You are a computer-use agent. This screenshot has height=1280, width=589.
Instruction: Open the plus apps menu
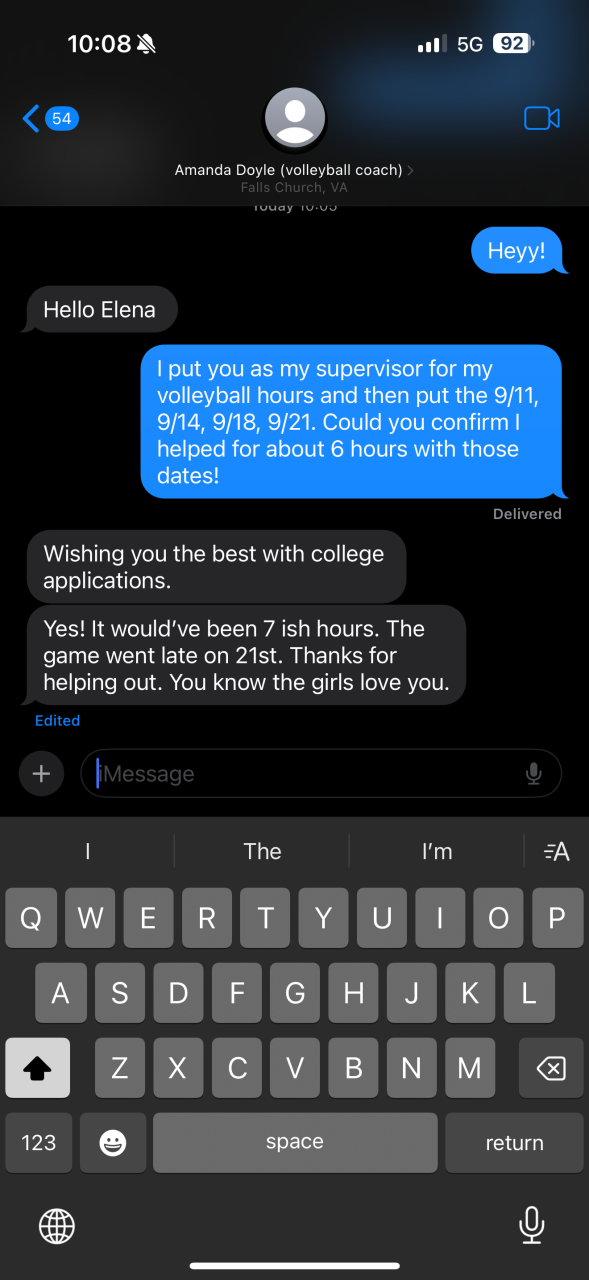click(41, 773)
